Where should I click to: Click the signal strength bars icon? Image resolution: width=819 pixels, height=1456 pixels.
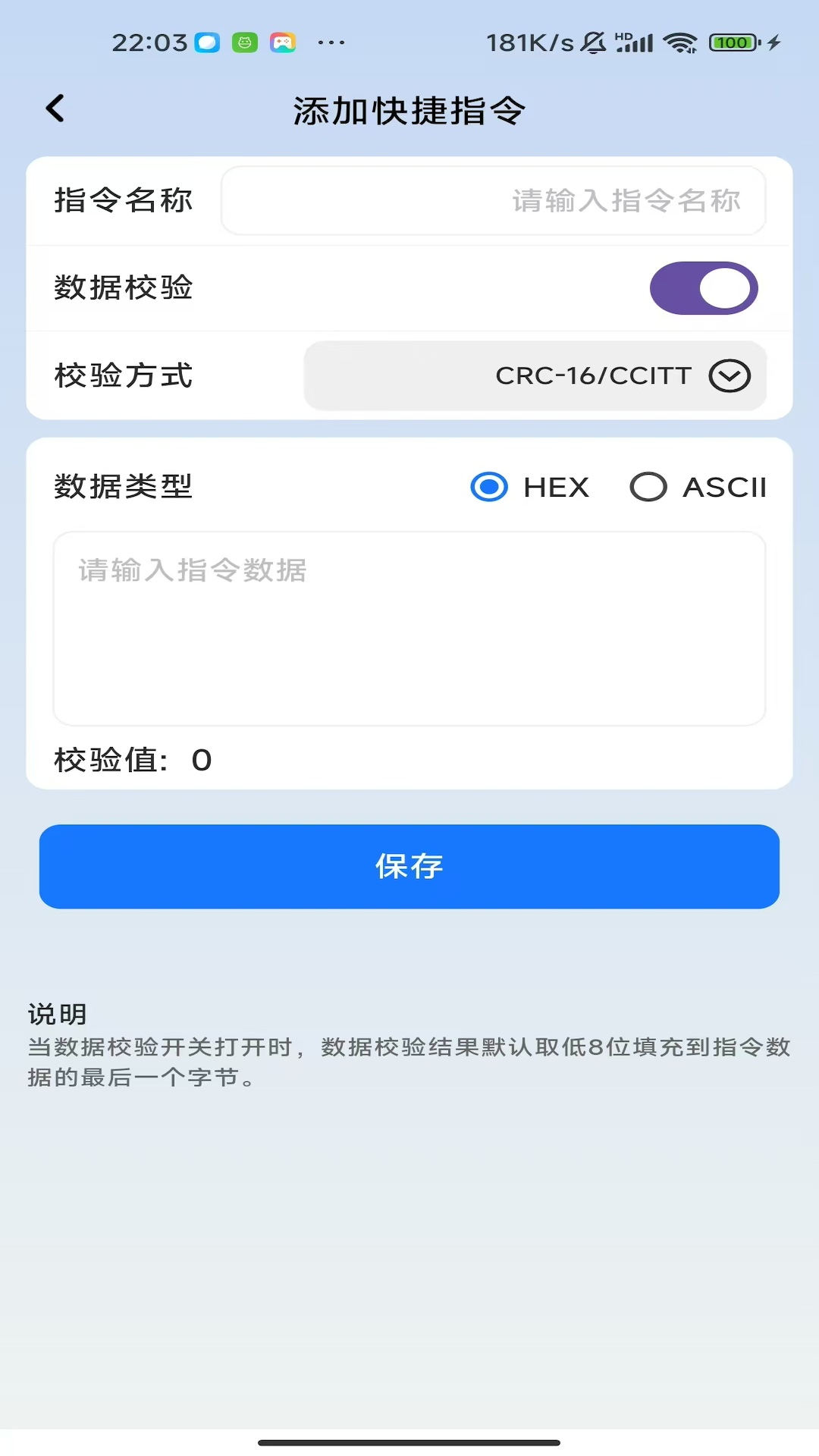click(634, 42)
